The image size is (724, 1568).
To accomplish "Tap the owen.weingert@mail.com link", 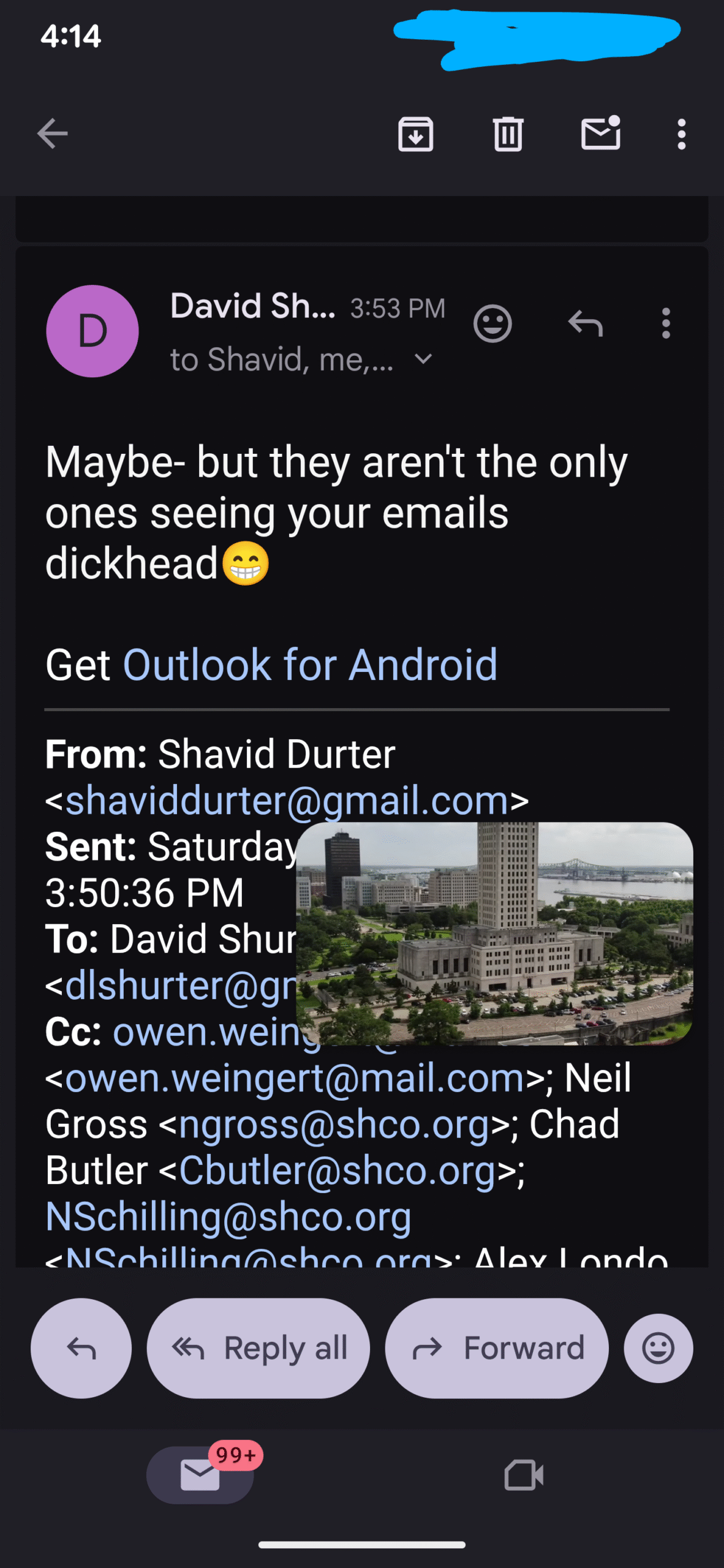I will 295,1078.
